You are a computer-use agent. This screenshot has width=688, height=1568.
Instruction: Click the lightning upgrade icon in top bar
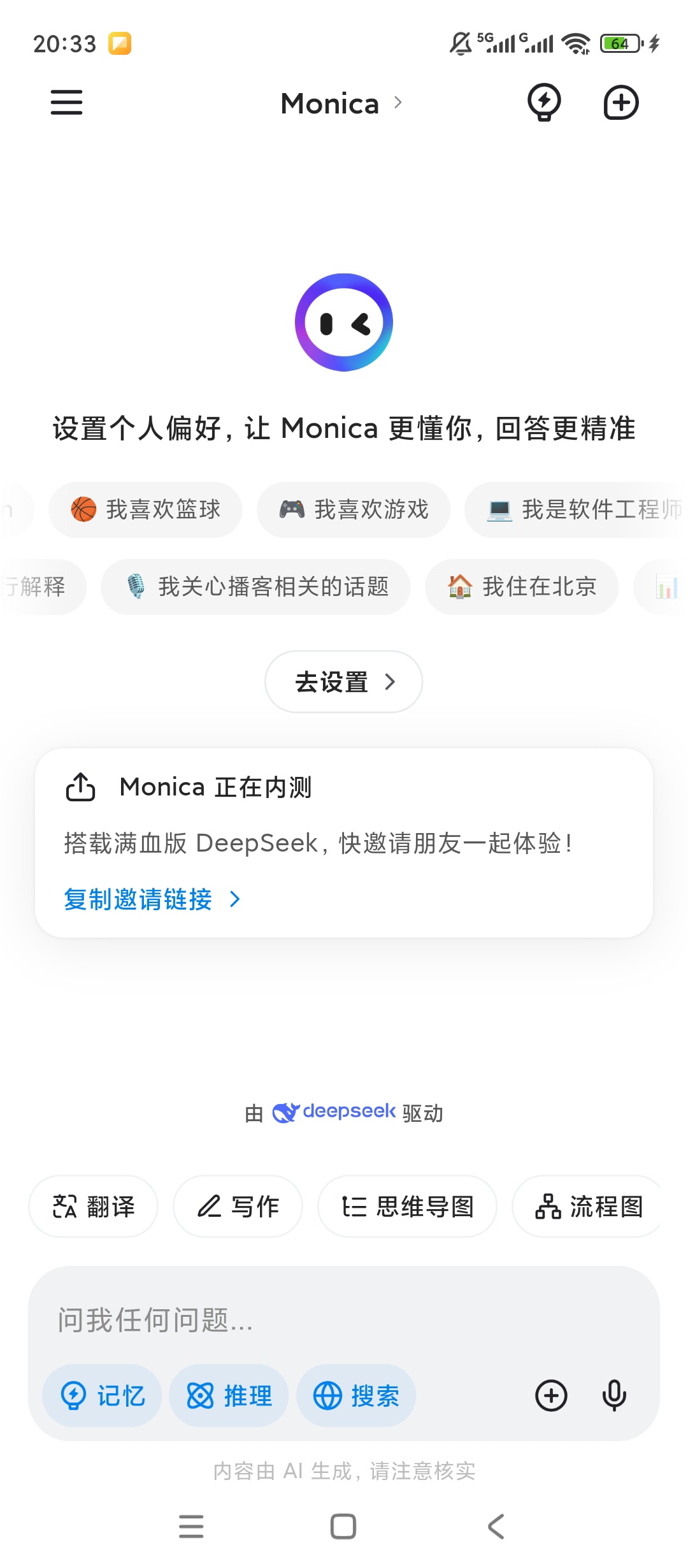tap(545, 103)
